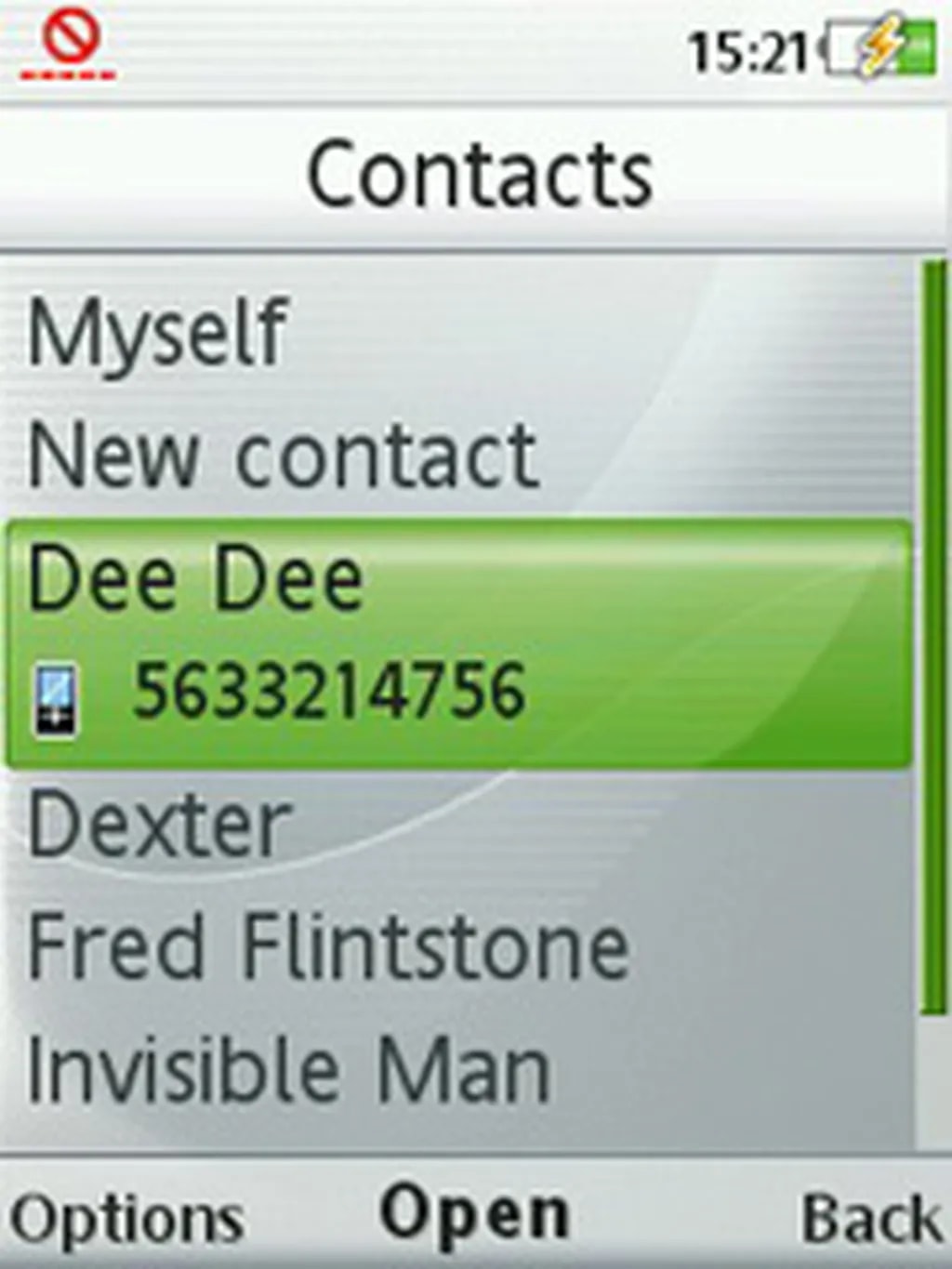
Task: Open the Options menu
Action: coord(127,1218)
